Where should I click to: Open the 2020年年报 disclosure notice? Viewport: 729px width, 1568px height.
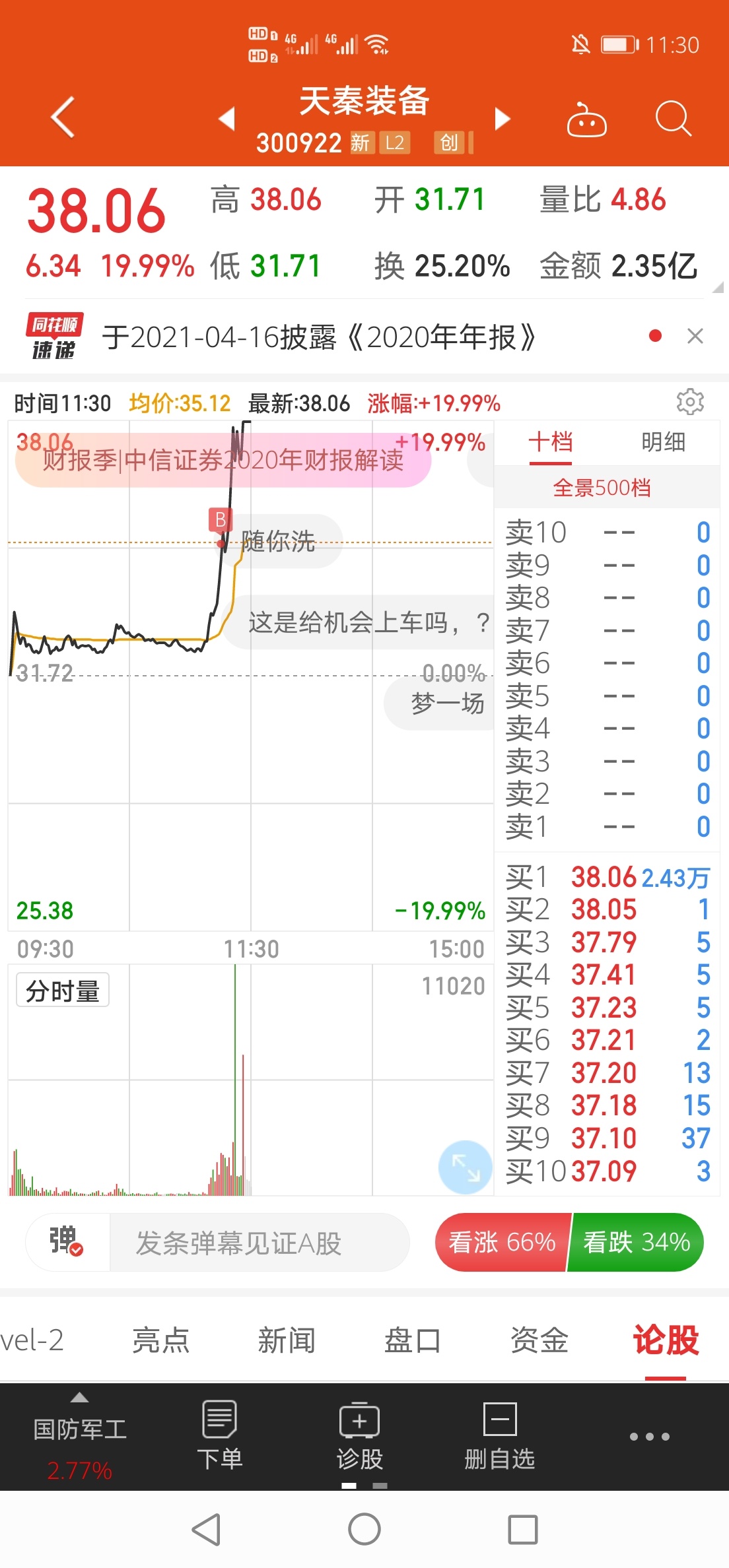[x=318, y=337]
